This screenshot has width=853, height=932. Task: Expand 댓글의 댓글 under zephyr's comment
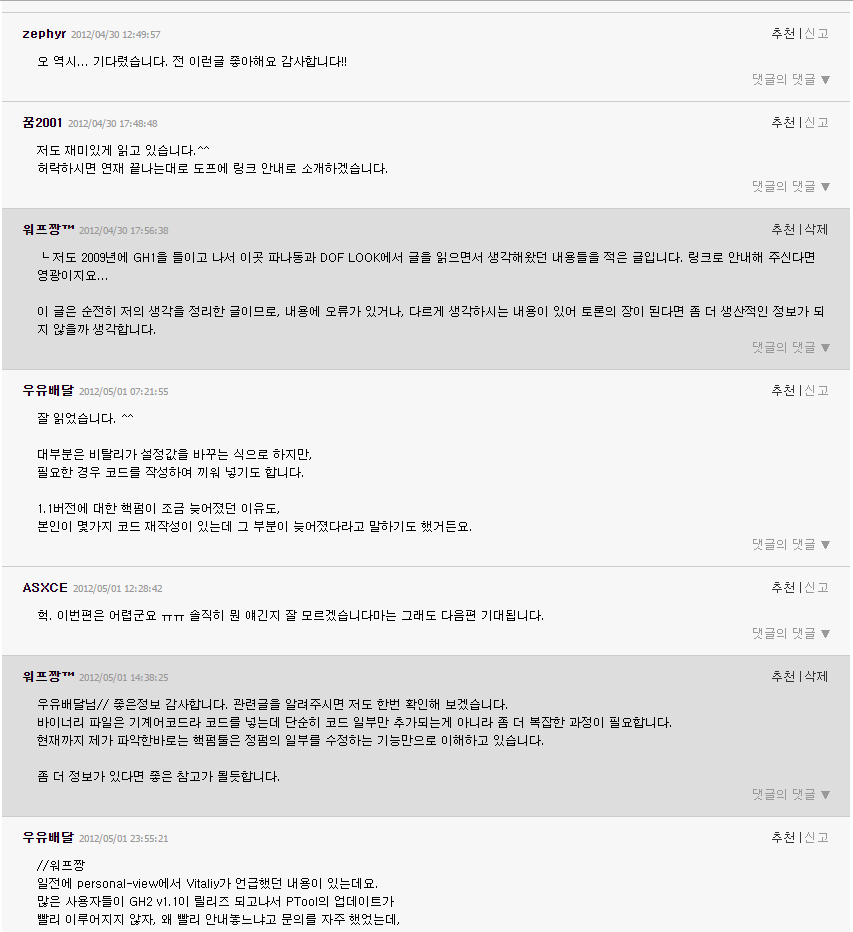[x=791, y=79]
